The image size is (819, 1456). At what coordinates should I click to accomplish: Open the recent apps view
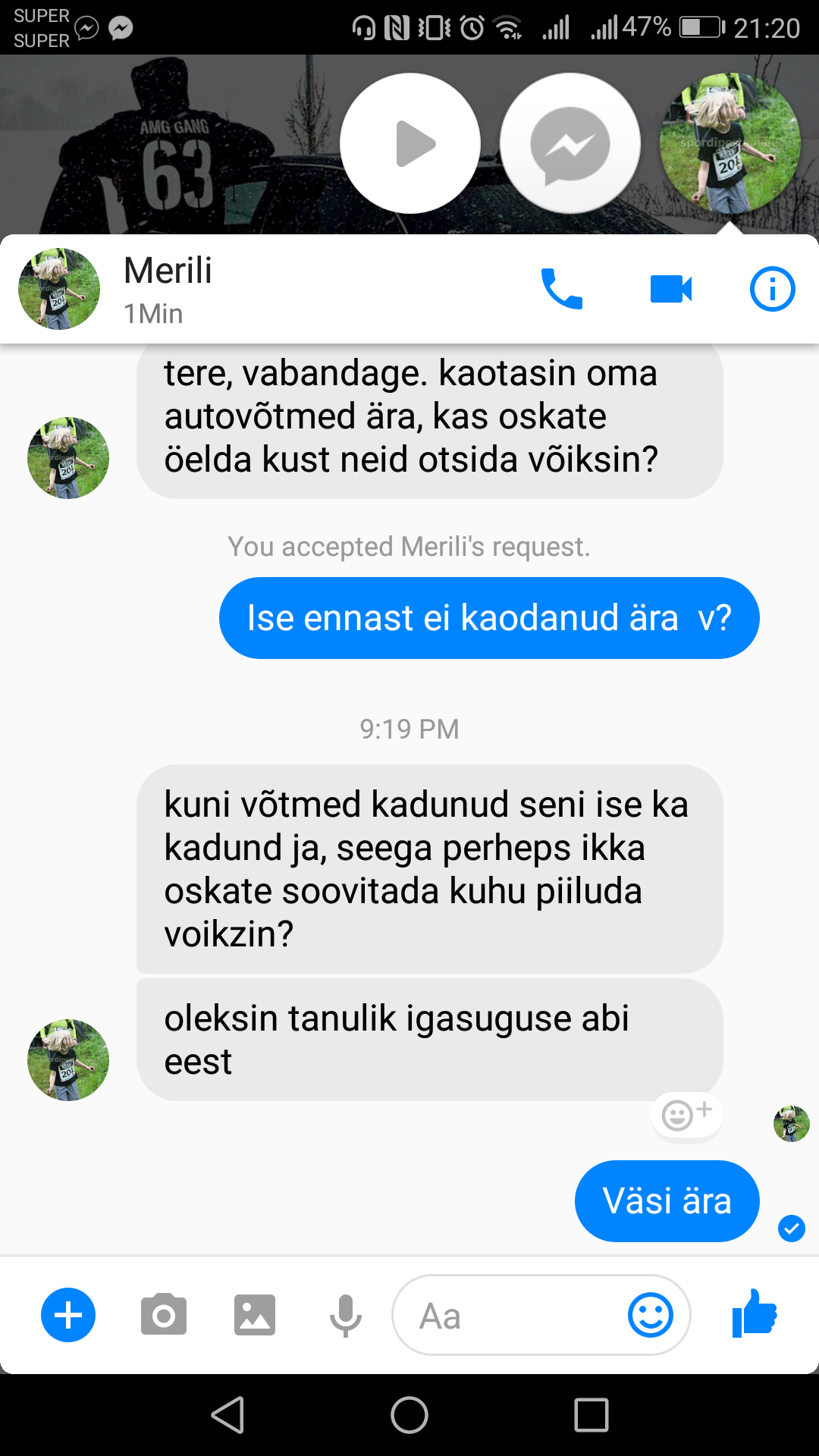[591, 1415]
